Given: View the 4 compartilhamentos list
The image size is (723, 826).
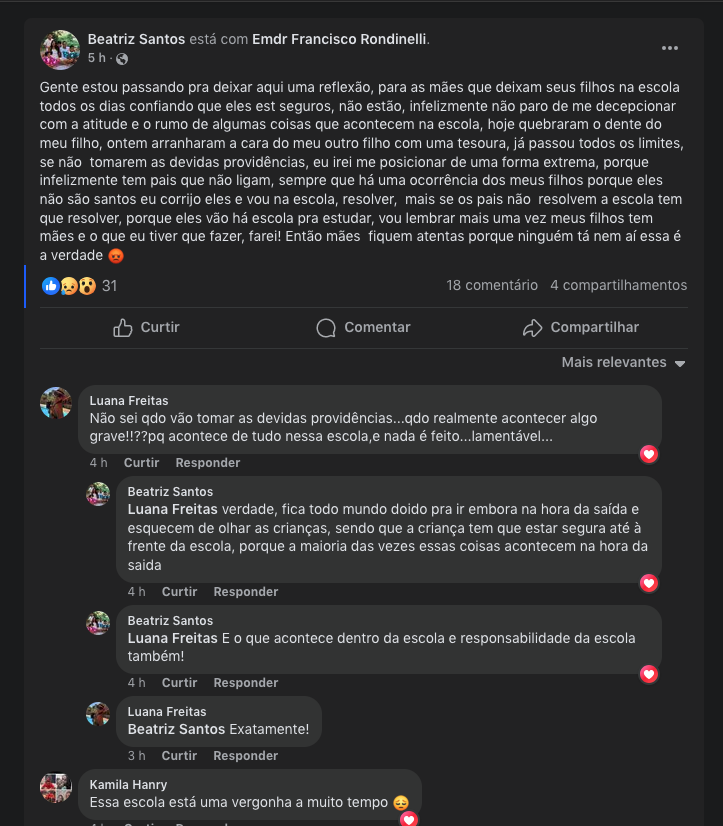Looking at the screenshot, I should click(618, 285).
